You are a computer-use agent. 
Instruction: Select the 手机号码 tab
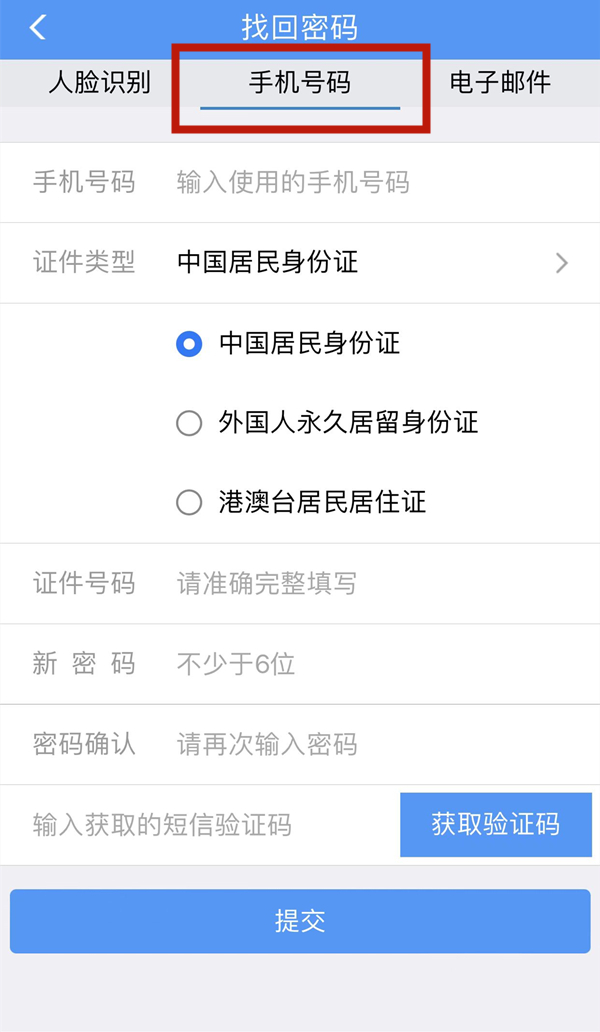(300, 83)
